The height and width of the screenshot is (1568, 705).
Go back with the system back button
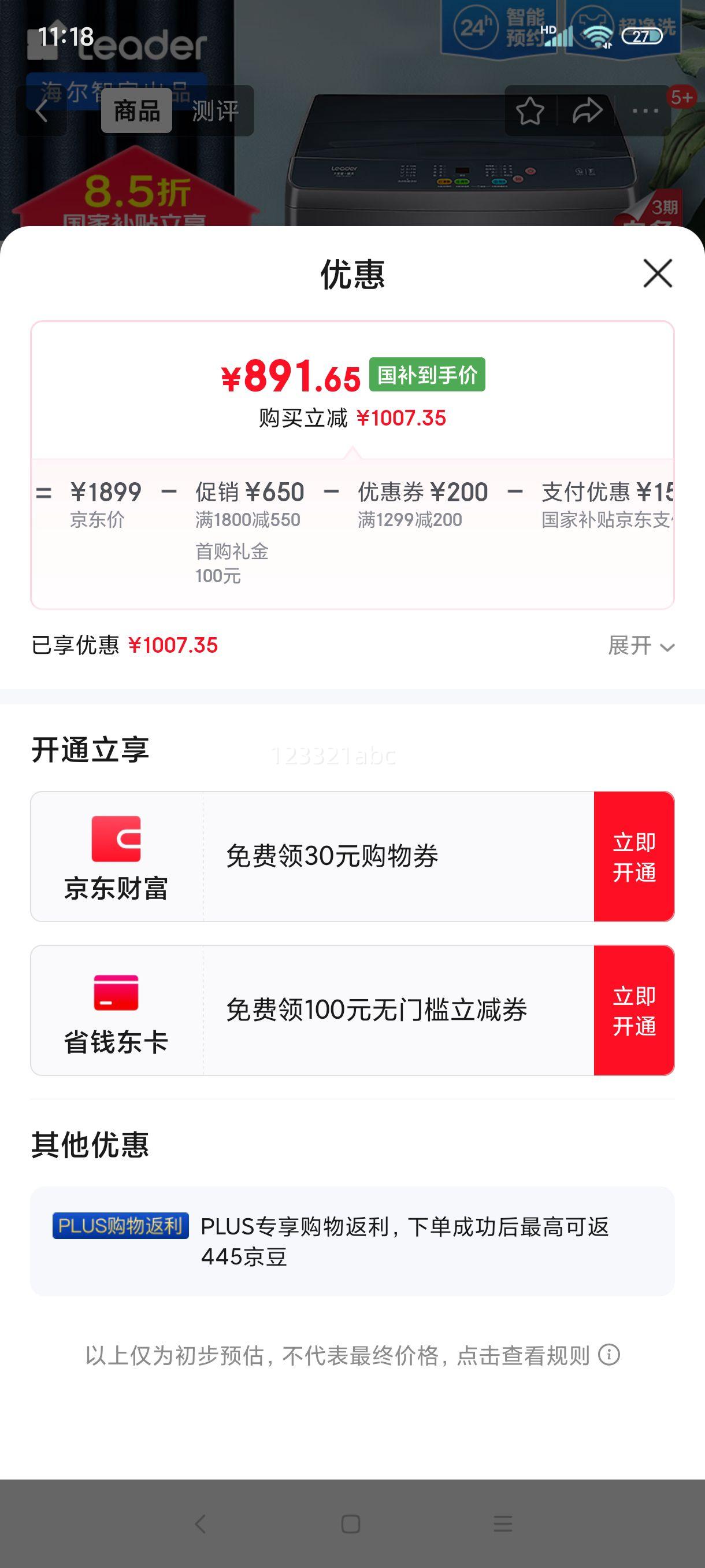(x=201, y=1523)
